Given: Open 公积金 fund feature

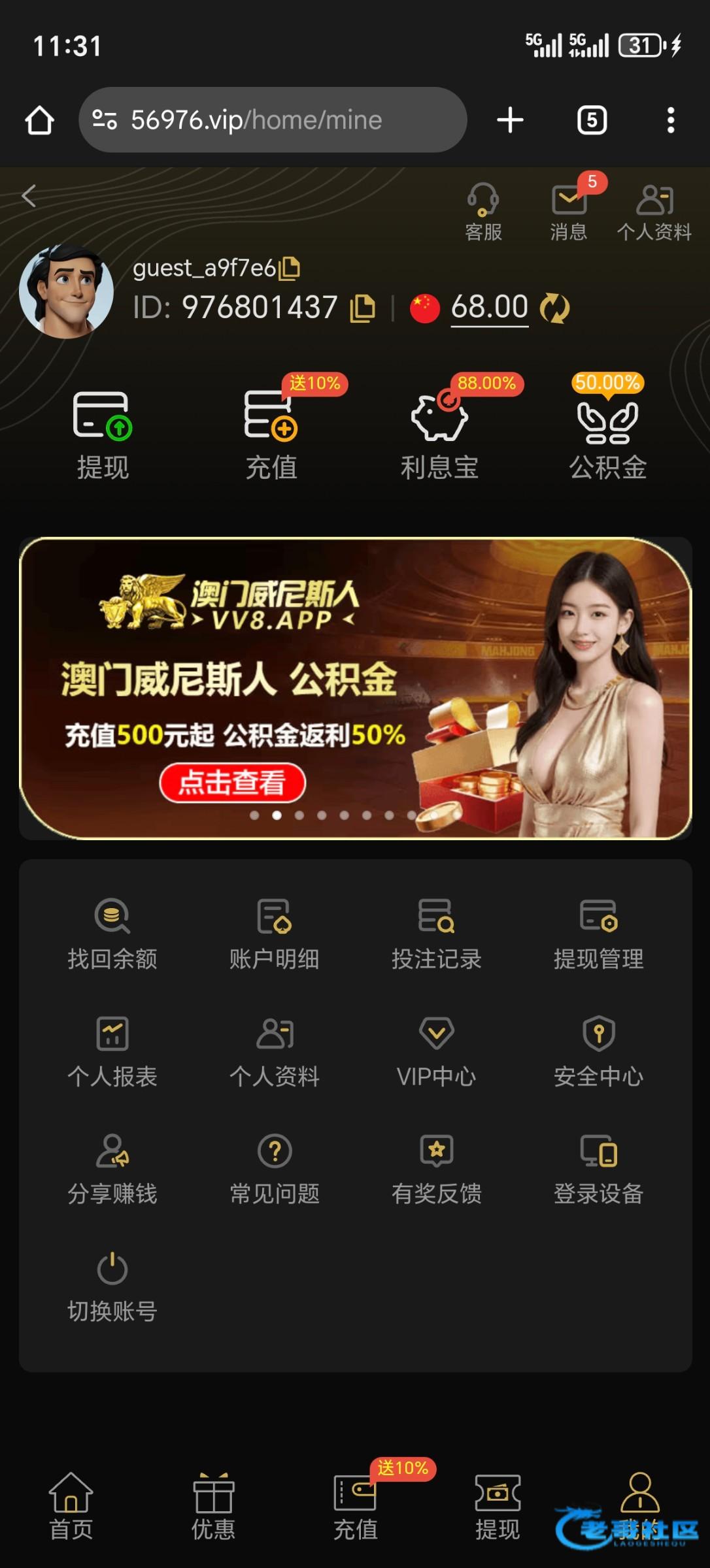Looking at the screenshot, I should tap(607, 435).
